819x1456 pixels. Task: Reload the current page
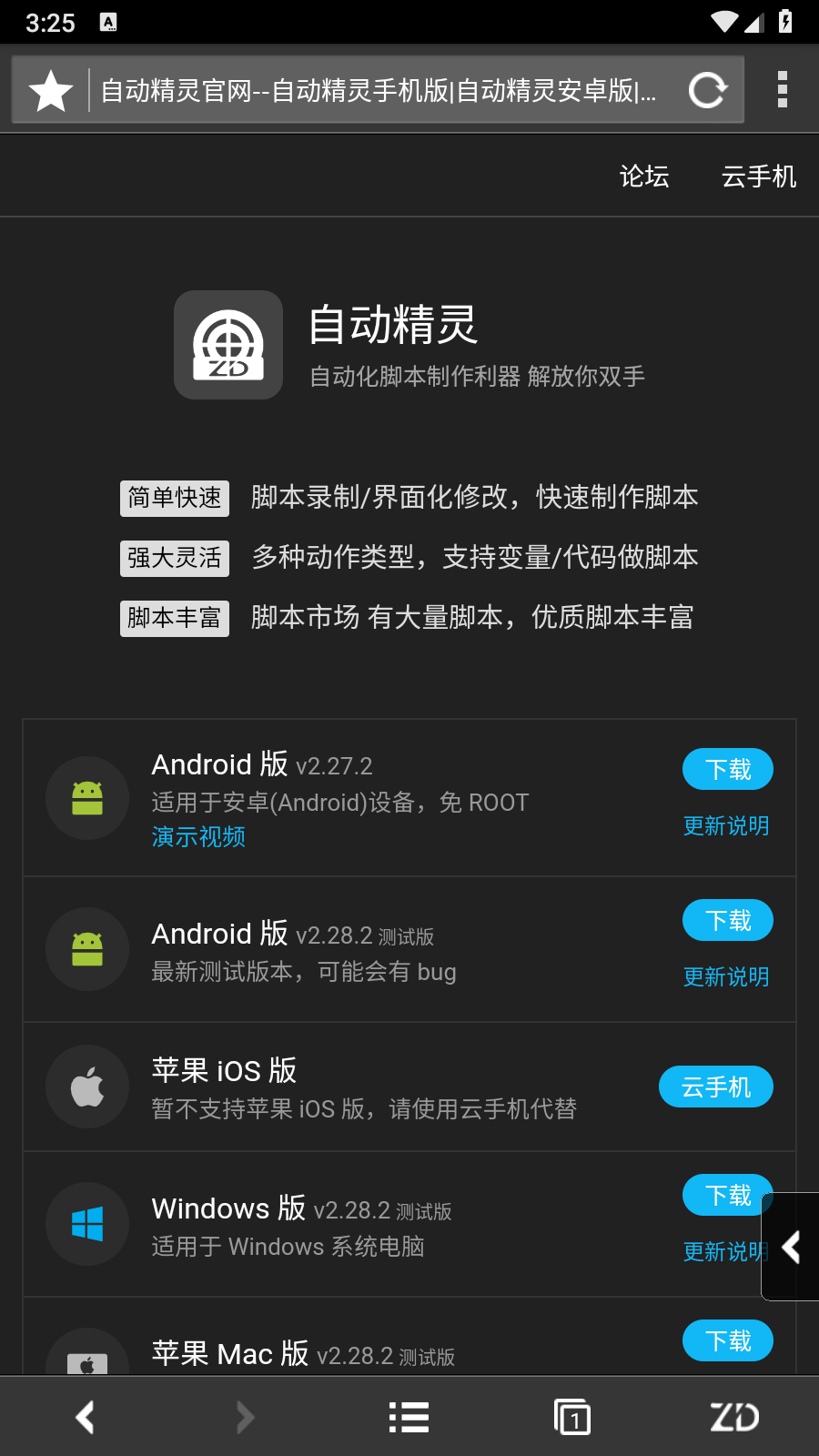pos(708,88)
